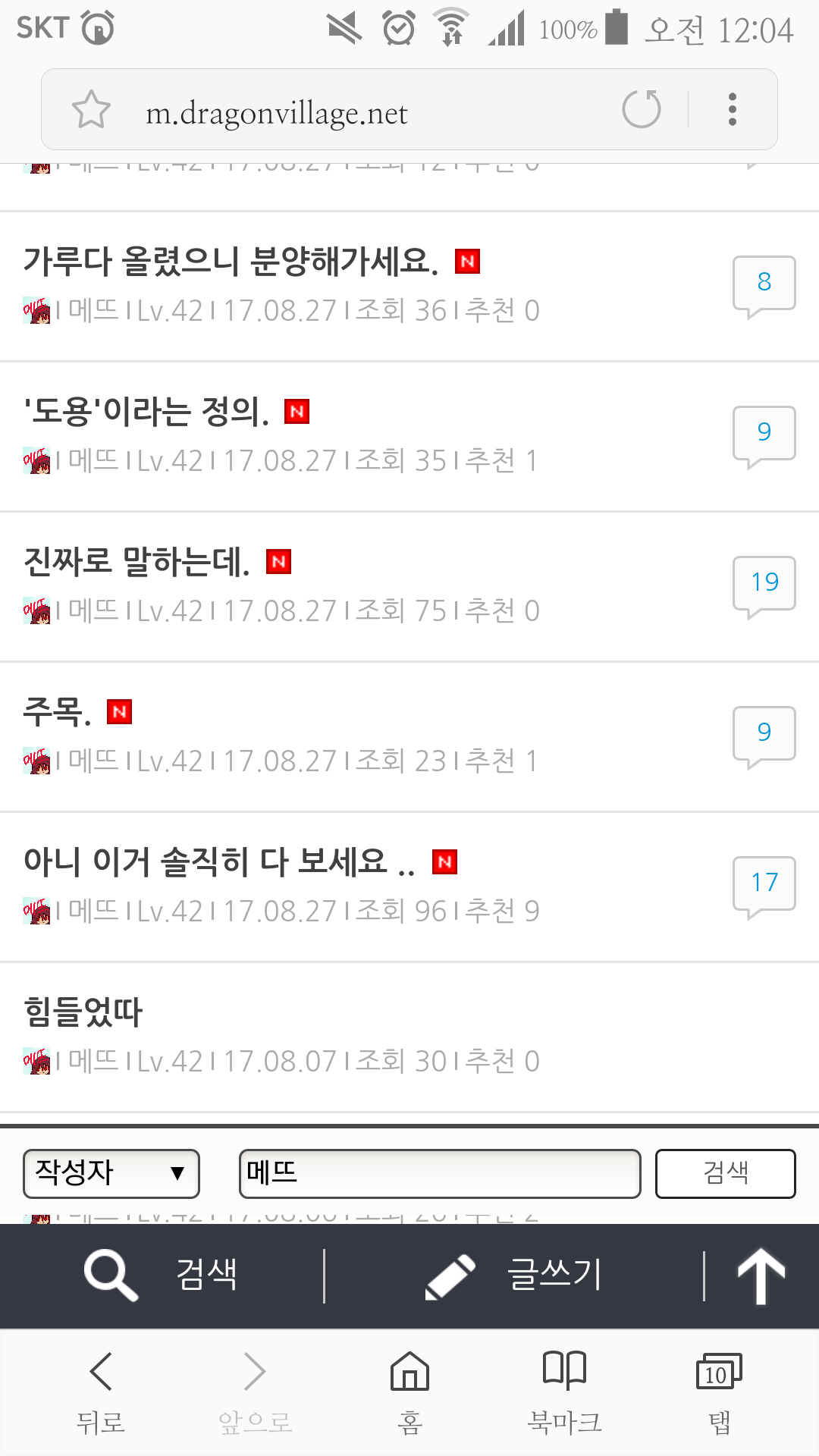819x1456 pixels.
Task: View the 19 comments on '진짜로 말하는데.'
Action: (x=764, y=583)
